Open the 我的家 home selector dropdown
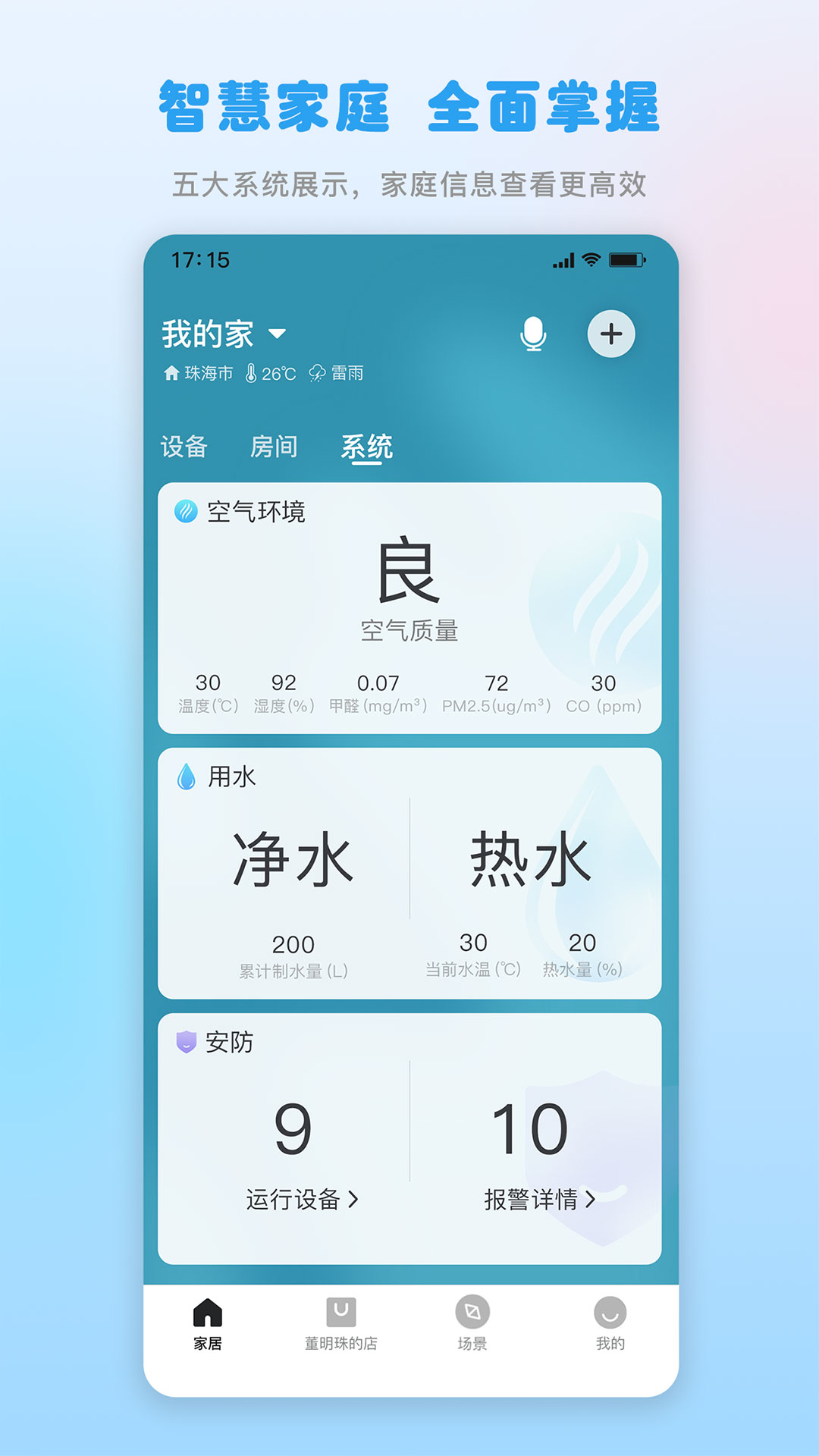The image size is (819, 1456). tap(220, 334)
